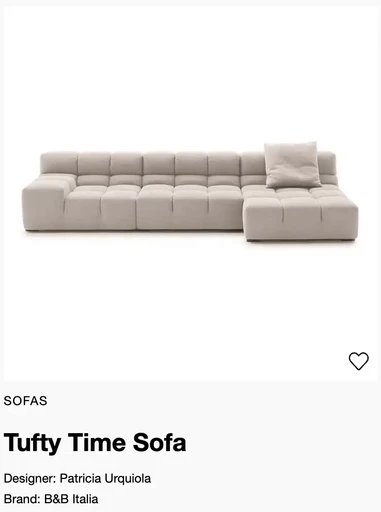Add Tufty Time Sofa to favorites
Screen dimensions: 381x512
(x=359, y=361)
